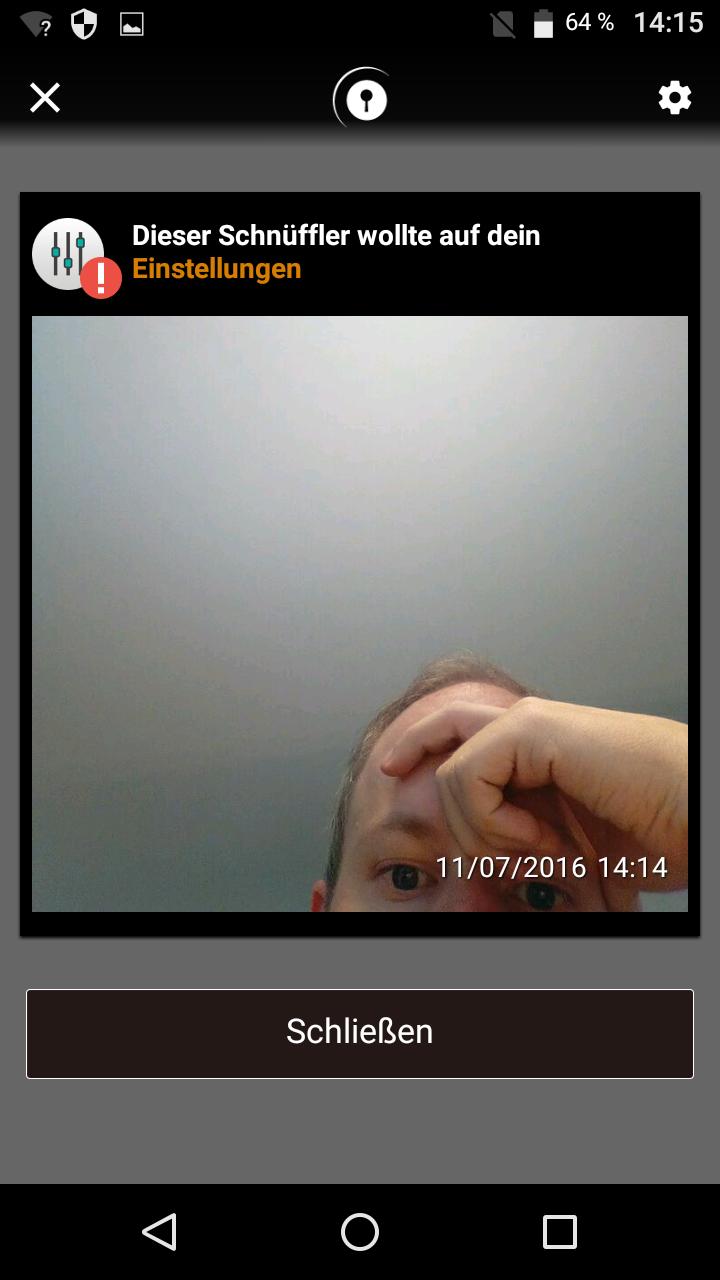The image size is (720, 1280).
Task: Return to the home screen
Action: click(x=360, y=1232)
